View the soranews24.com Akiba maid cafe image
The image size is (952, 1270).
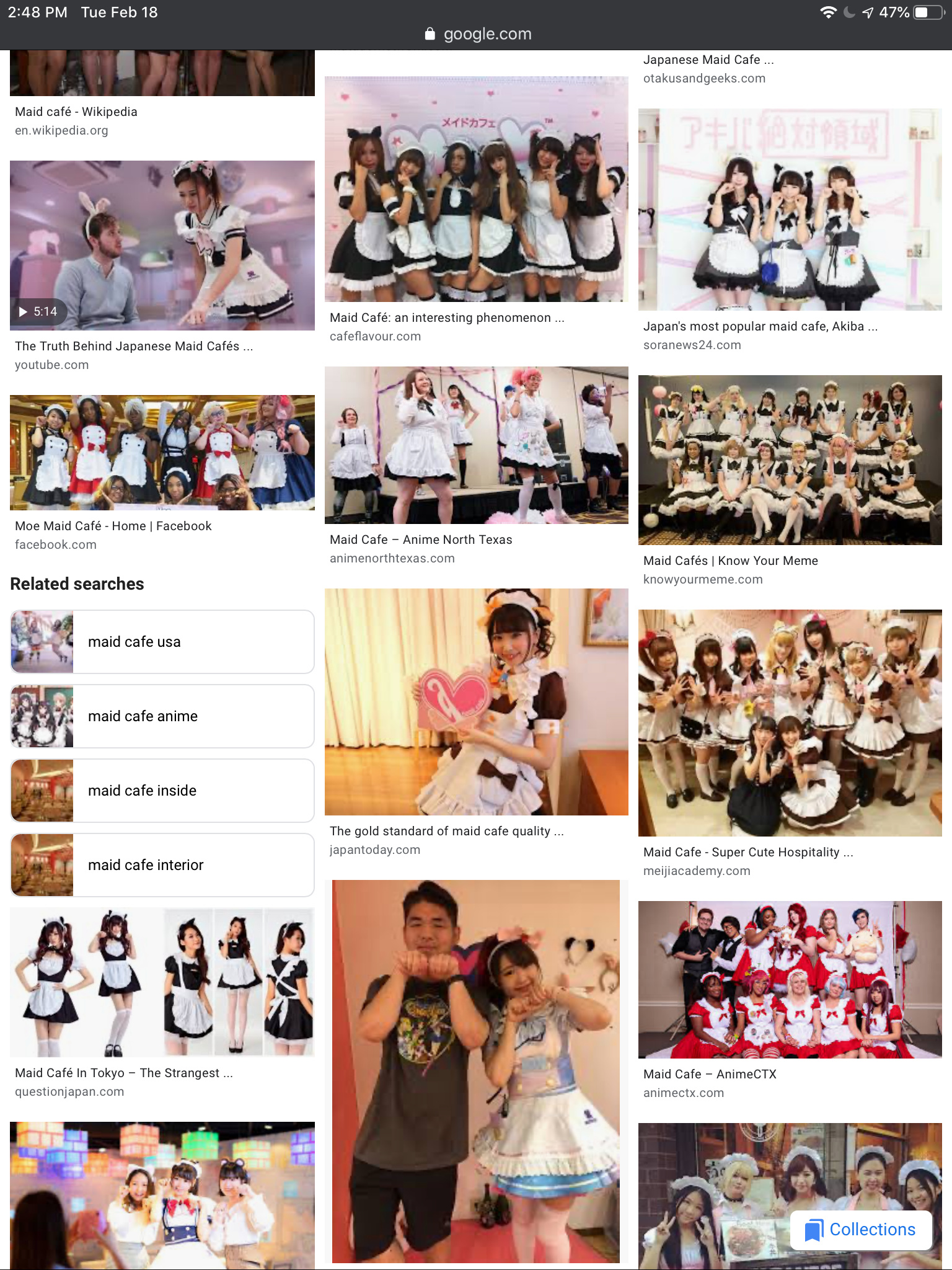point(790,210)
